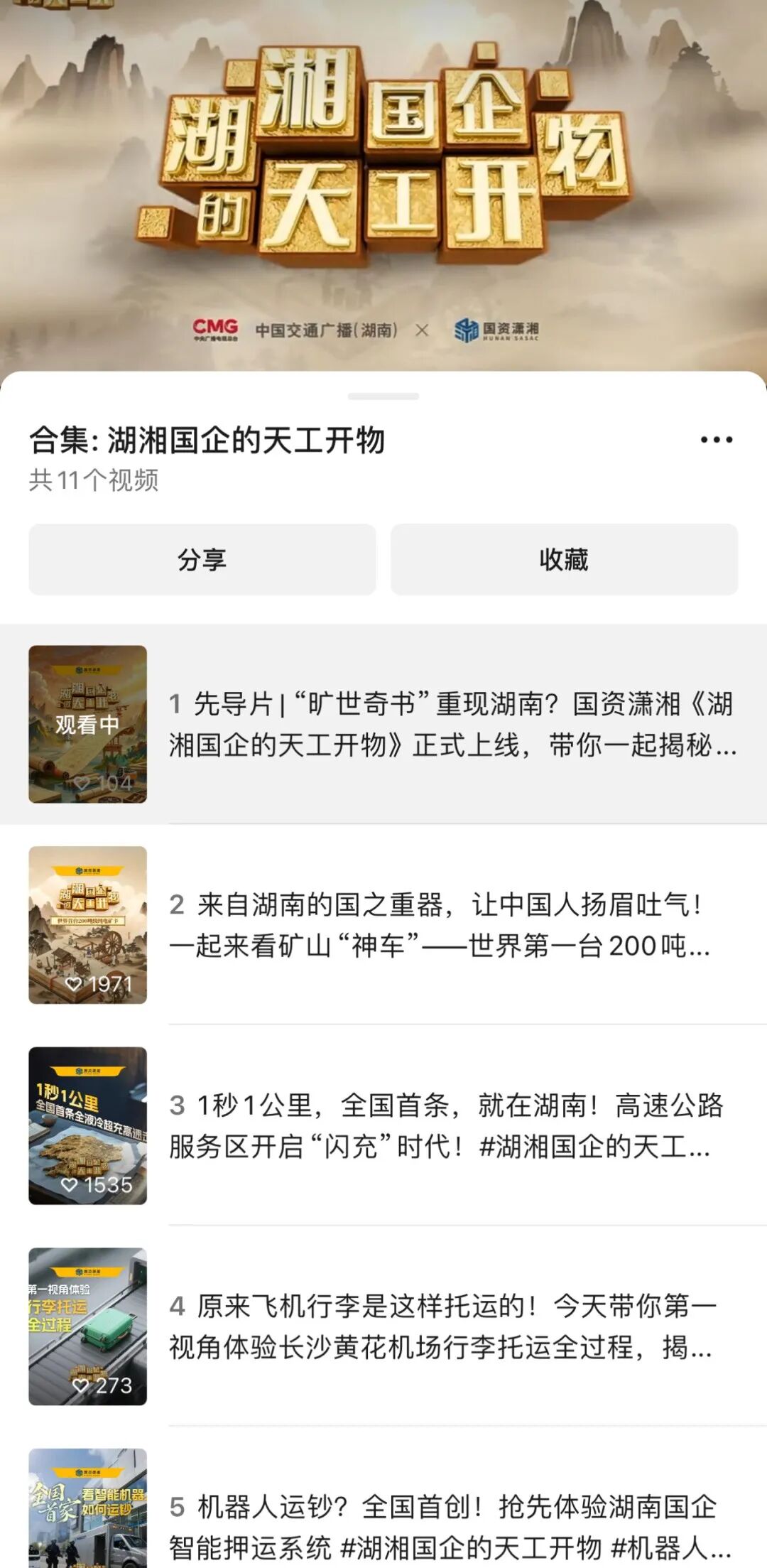Image resolution: width=767 pixels, height=1568 pixels.
Task: Tap 收藏 to save this collection
Action: pos(564,560)
